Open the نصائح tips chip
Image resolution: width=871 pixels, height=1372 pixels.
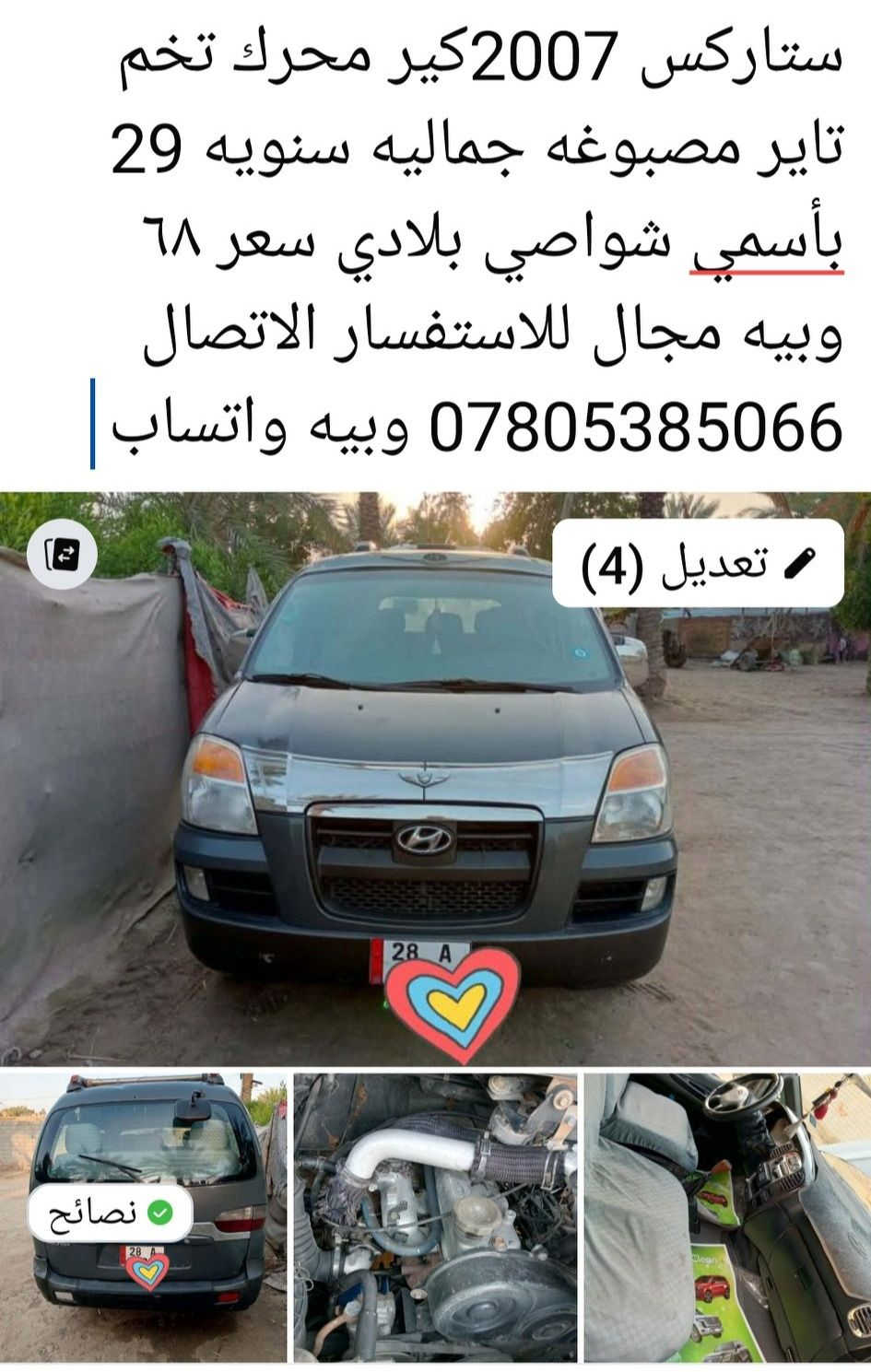pyautogui.click(x=111, y=1214)
